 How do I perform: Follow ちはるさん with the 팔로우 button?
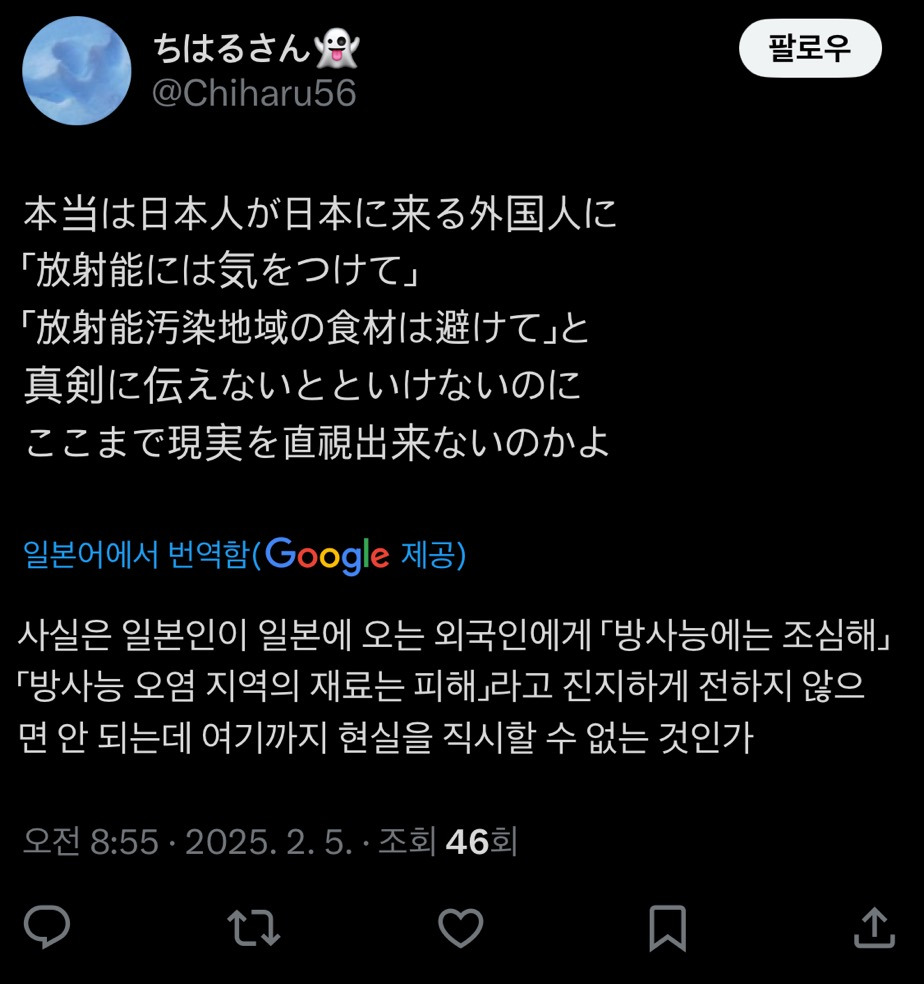tap(810, 49)
